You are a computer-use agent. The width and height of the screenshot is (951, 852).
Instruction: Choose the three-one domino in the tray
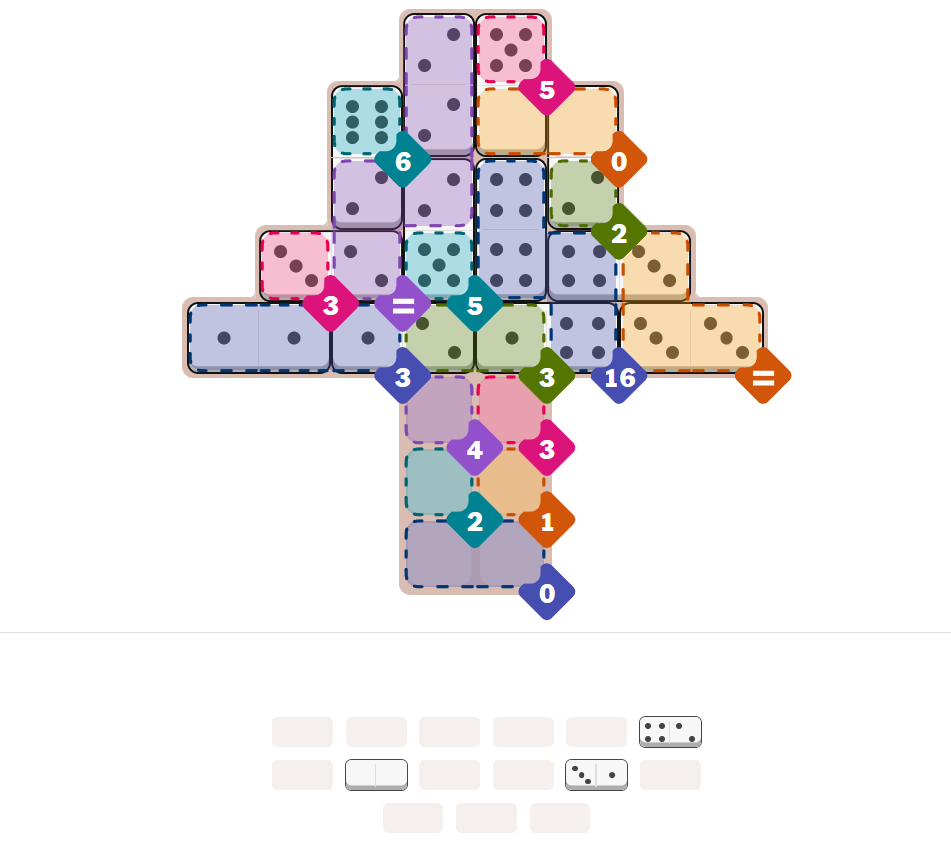(x=596, y=775)
